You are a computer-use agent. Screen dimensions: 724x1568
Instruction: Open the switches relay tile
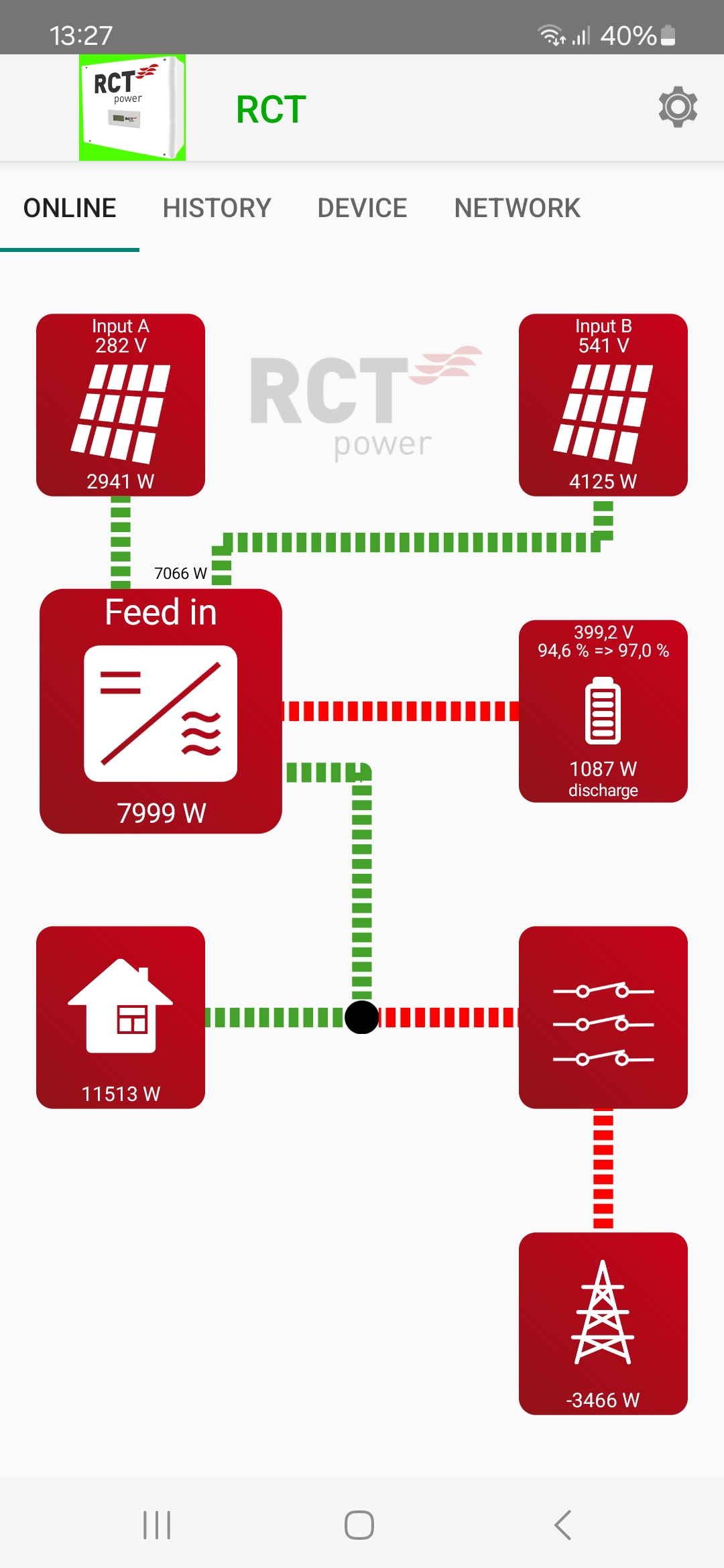click(603, 1017)
